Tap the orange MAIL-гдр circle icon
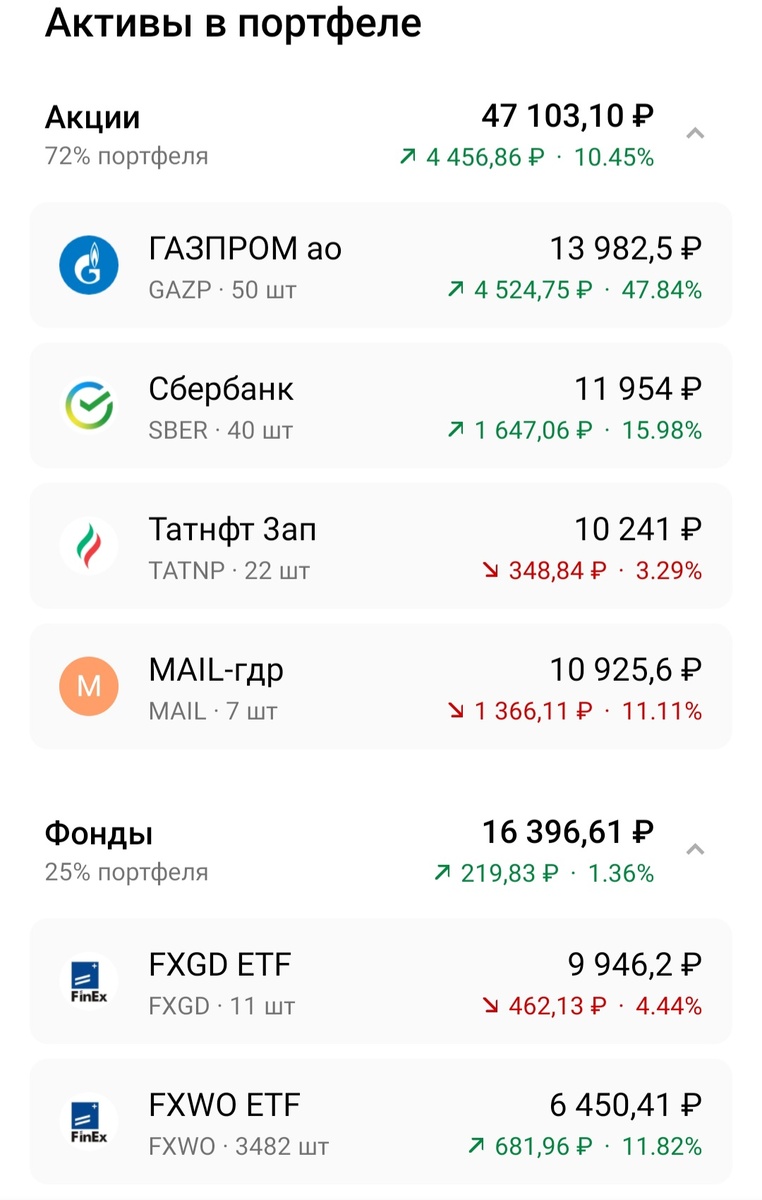 pos(89,686)
